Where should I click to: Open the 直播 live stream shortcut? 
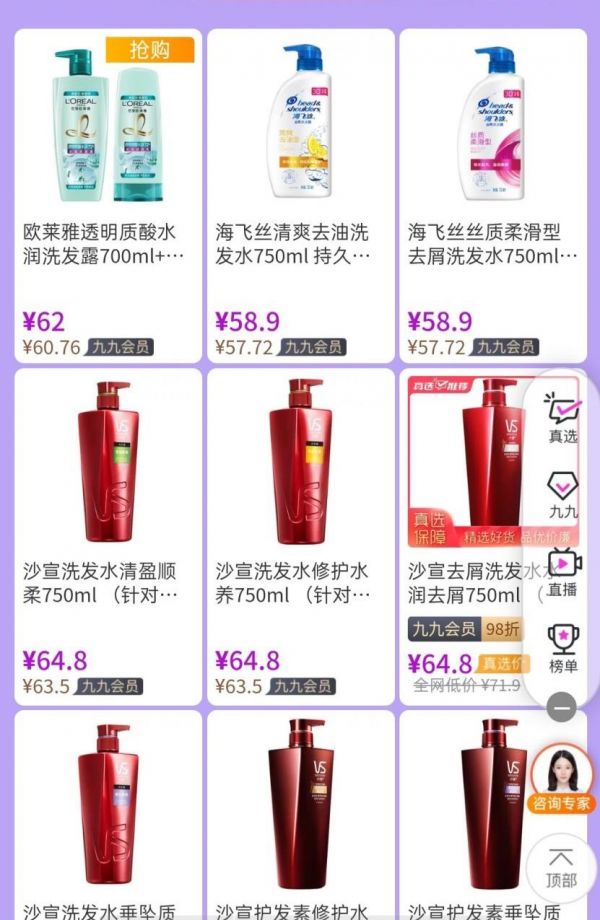tap(563, 571)
